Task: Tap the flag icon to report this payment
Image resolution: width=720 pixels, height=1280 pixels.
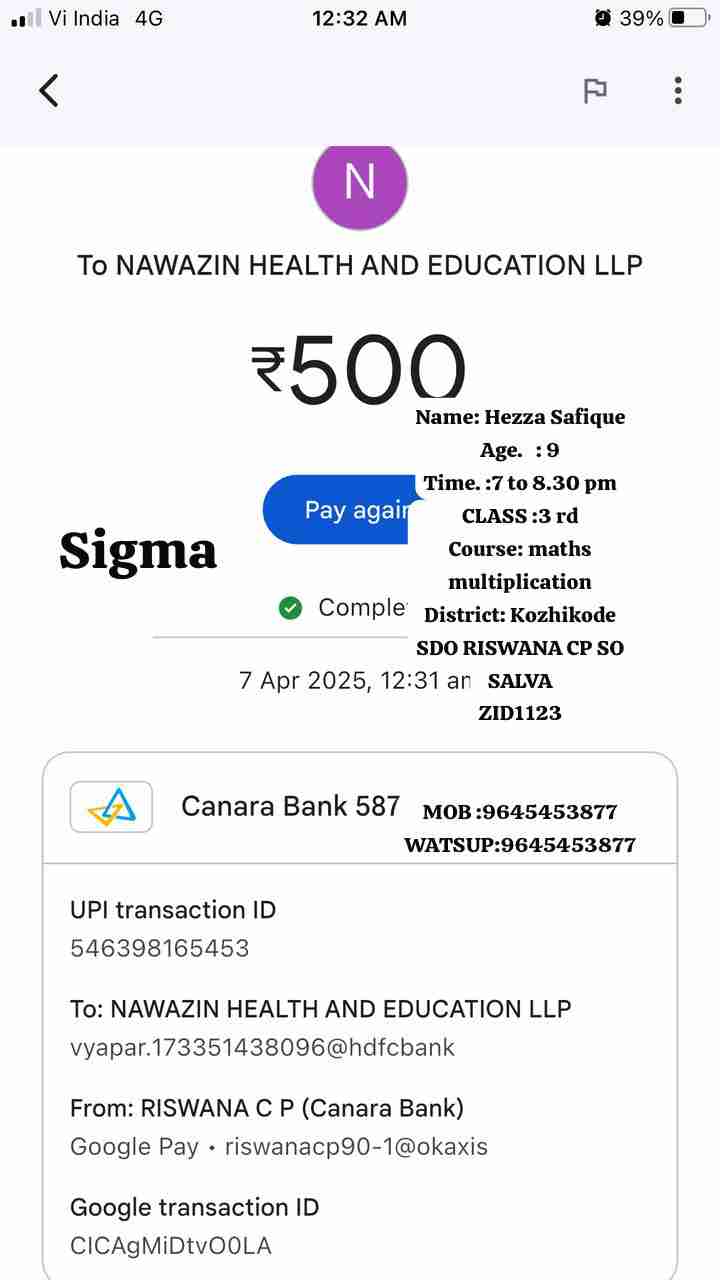Action: coord(595,90)
